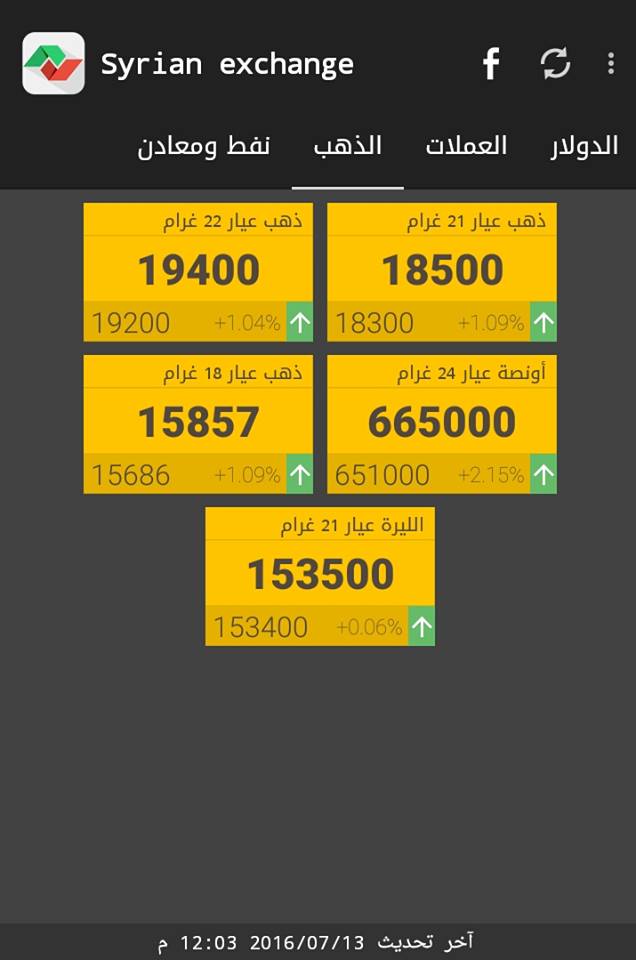Open the Facebook page icon

[x=491, y=64]
